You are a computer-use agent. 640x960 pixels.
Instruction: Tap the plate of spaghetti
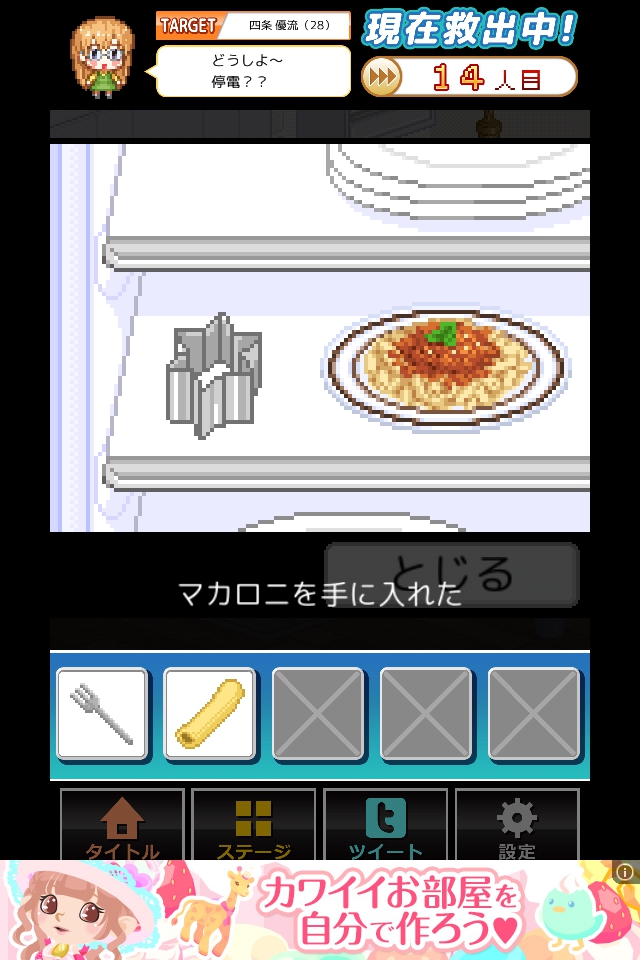pos(447,366)
